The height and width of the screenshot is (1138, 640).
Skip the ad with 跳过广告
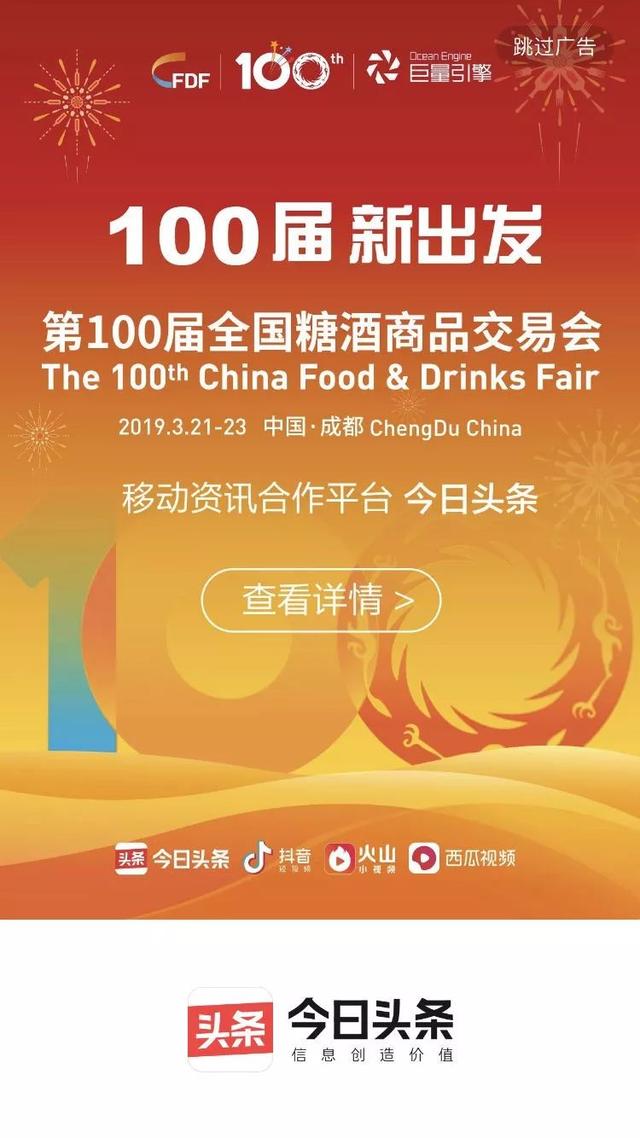[x=554, y=46]
